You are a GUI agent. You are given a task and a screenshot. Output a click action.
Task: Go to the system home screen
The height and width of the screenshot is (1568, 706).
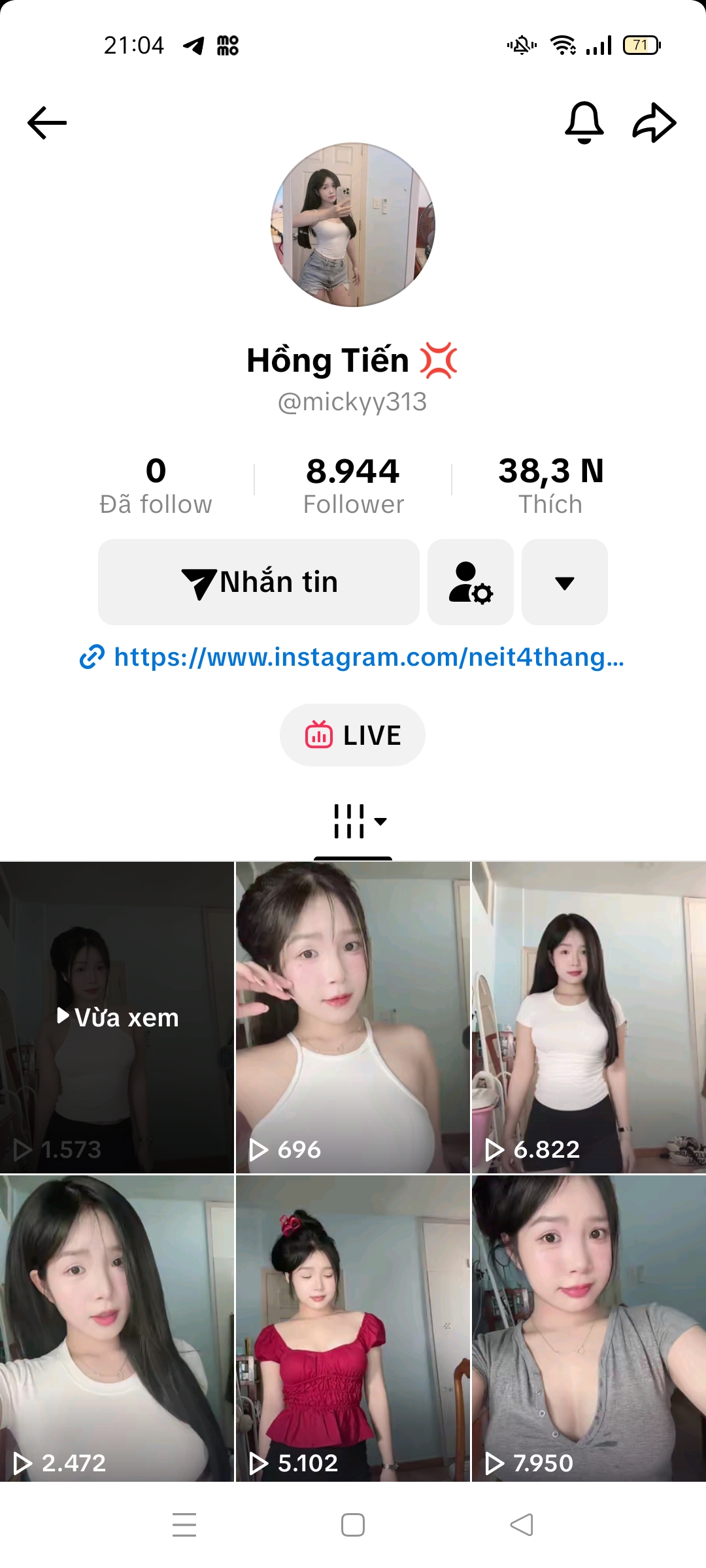tap(353, 1525)
